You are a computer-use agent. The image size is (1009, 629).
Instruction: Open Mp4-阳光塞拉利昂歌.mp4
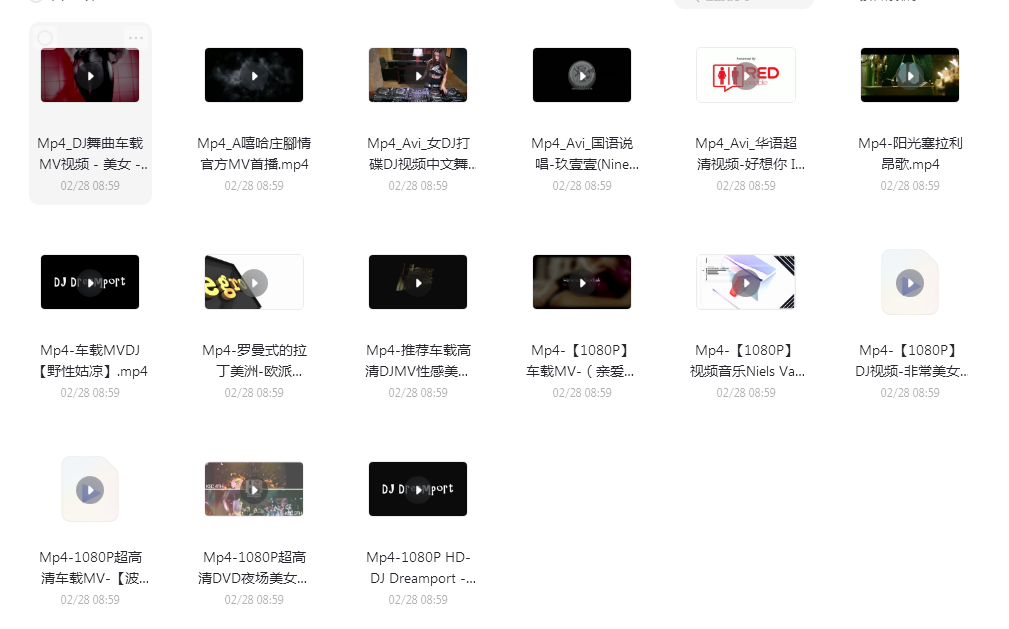click(x=910, y=75)
